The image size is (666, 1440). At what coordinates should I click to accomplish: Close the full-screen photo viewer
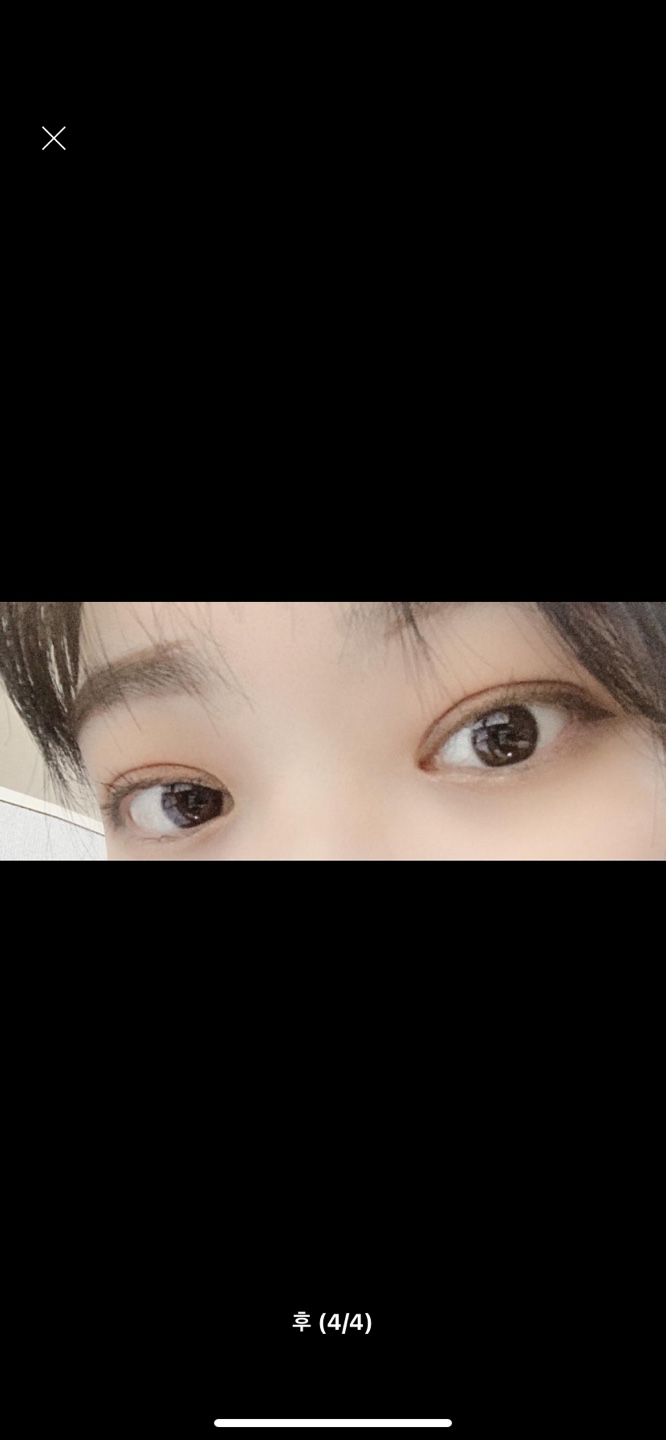click(x=54, y=138)
